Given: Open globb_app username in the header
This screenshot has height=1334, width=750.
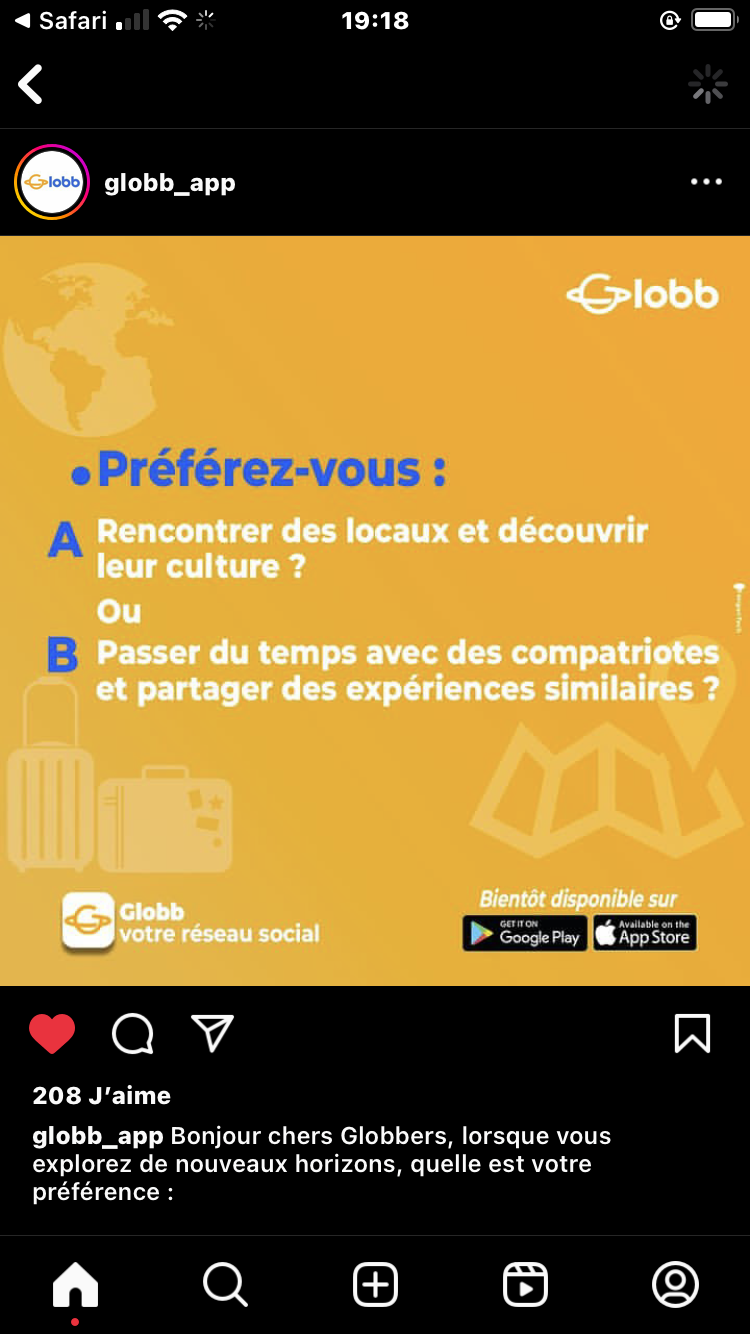Looking at the screenshot, I should tap(170, 183).
